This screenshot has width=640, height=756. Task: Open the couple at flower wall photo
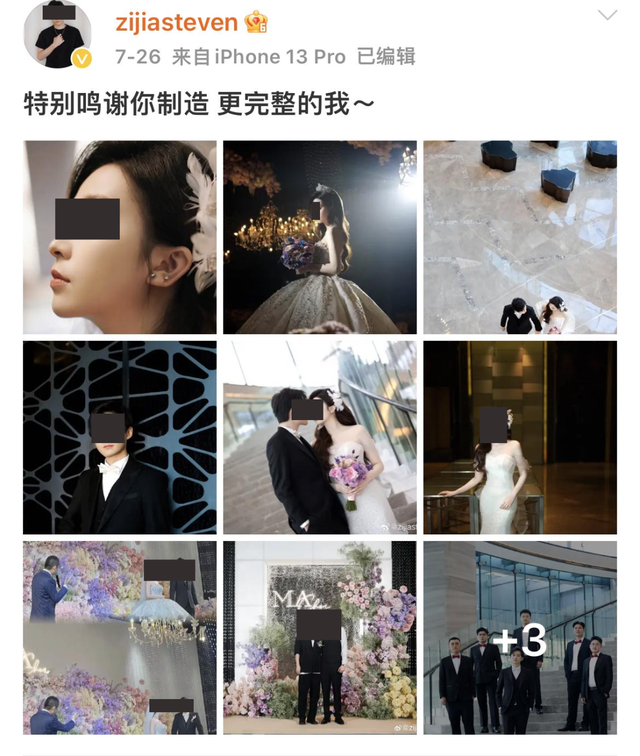pyautogui.click(x=320, y=637)
